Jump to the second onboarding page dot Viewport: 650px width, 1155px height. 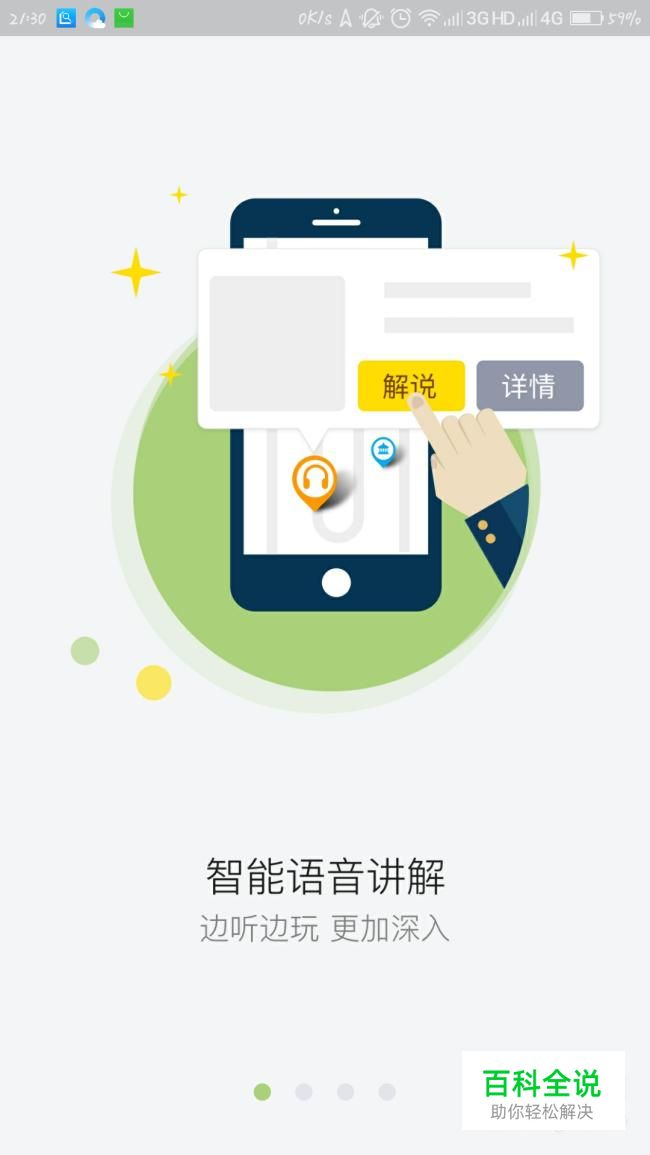coord(304,1092)
